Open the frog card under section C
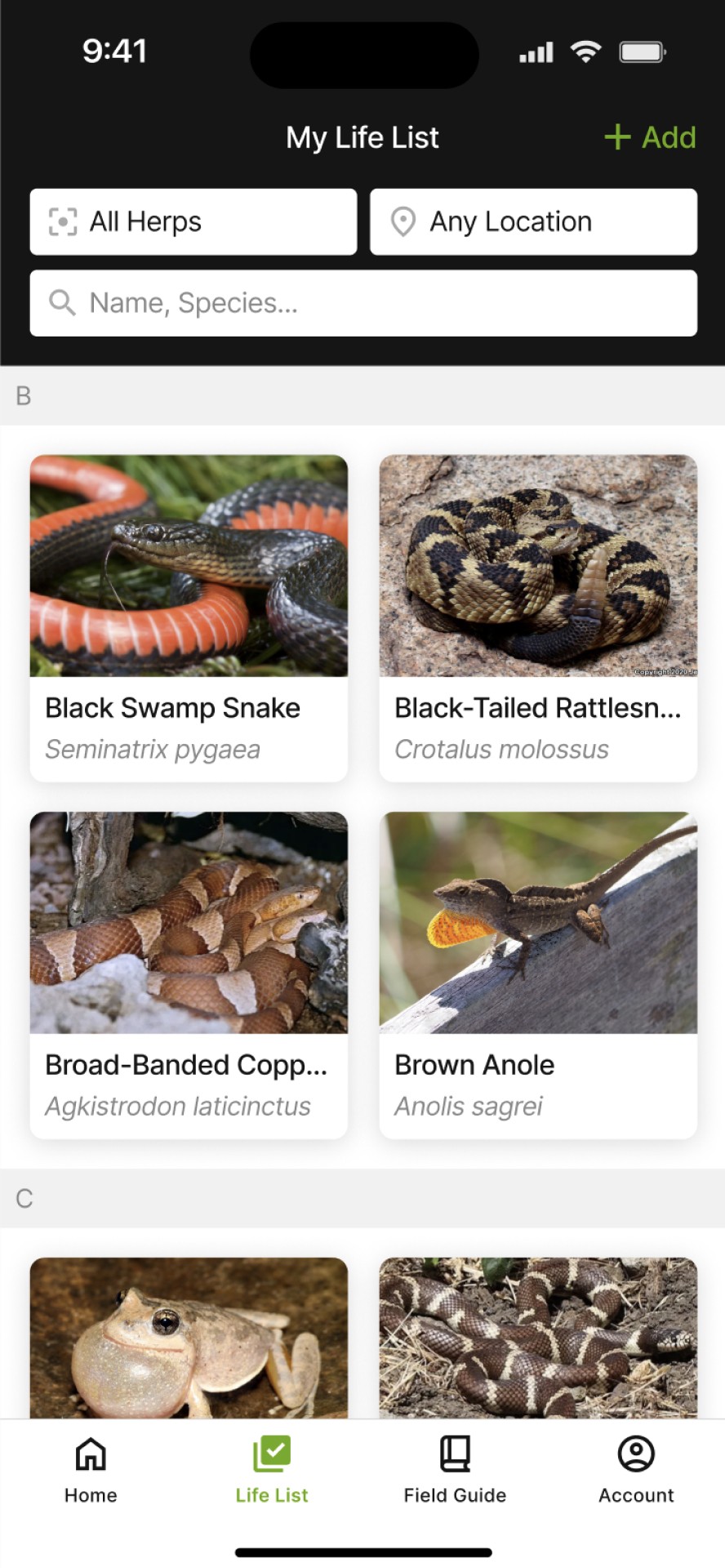 tap(189, 1338)
